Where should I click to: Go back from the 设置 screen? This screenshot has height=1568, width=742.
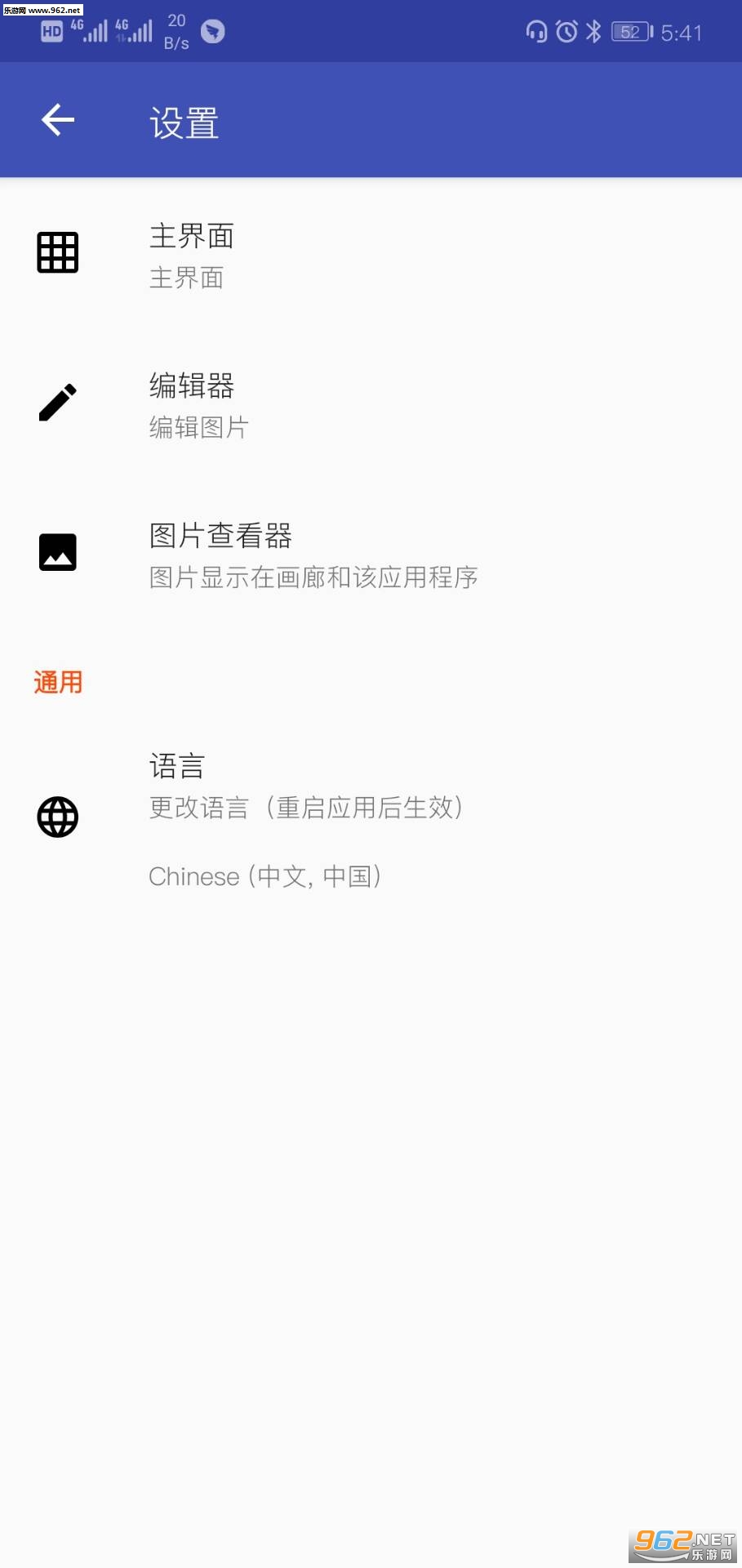(x=58, y=120)
